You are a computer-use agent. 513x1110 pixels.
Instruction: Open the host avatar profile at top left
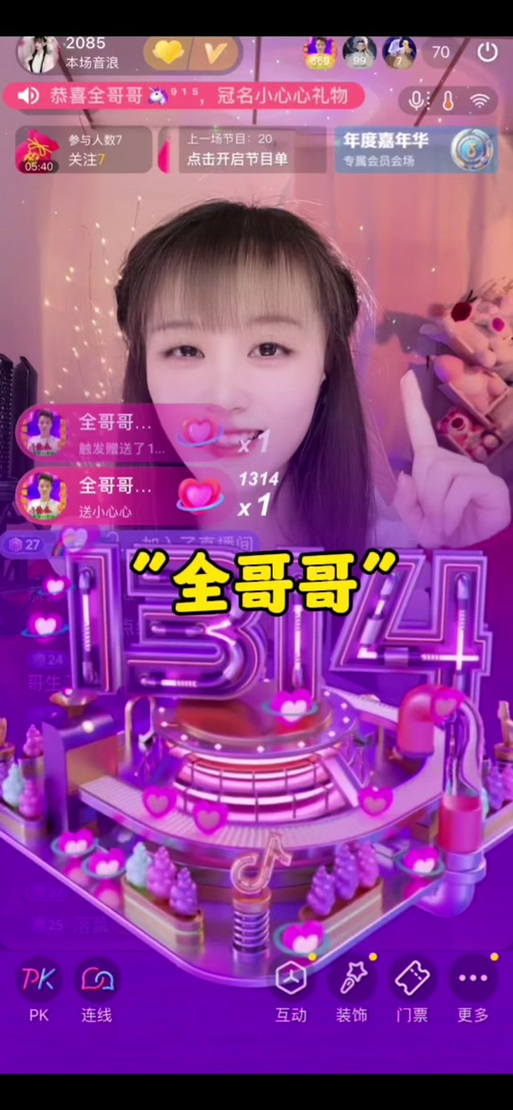(x=38, y=54)
